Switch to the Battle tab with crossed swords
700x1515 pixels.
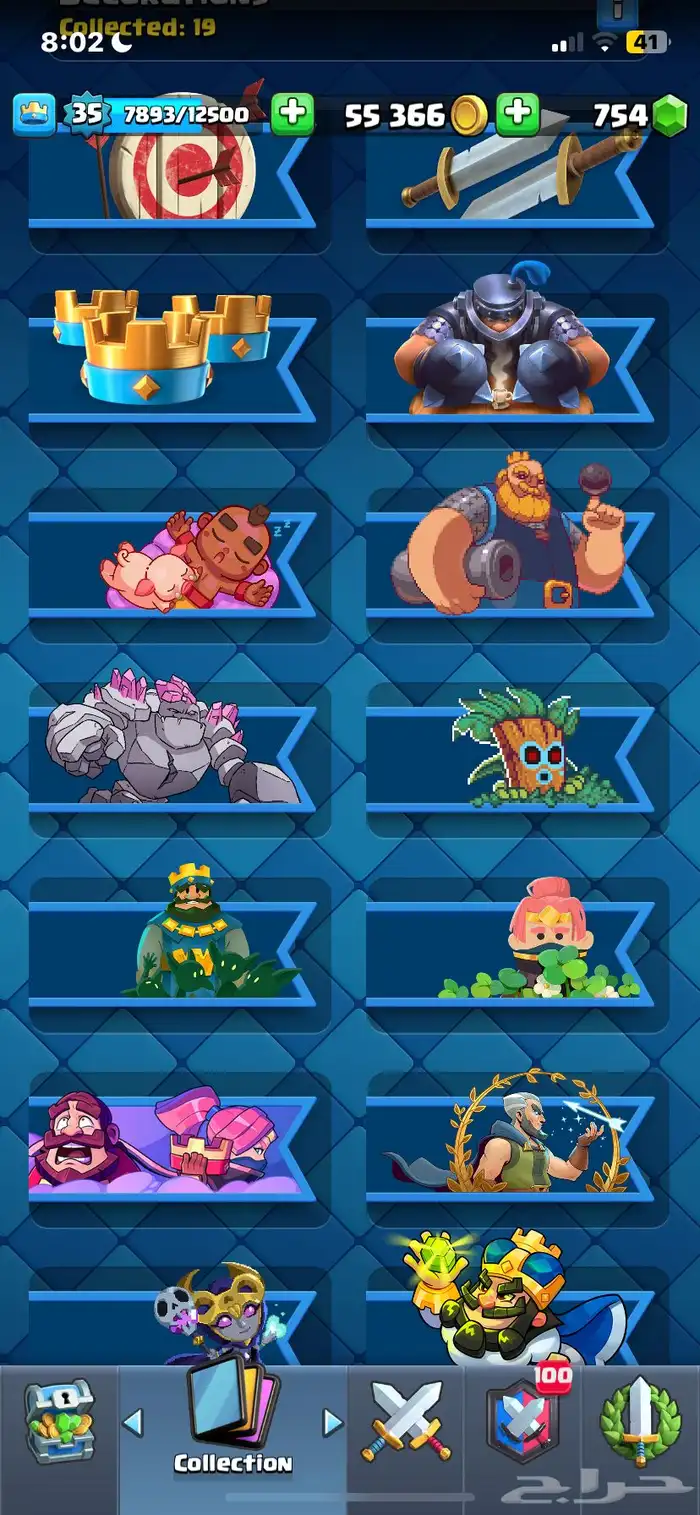(x=406, y=1420)
